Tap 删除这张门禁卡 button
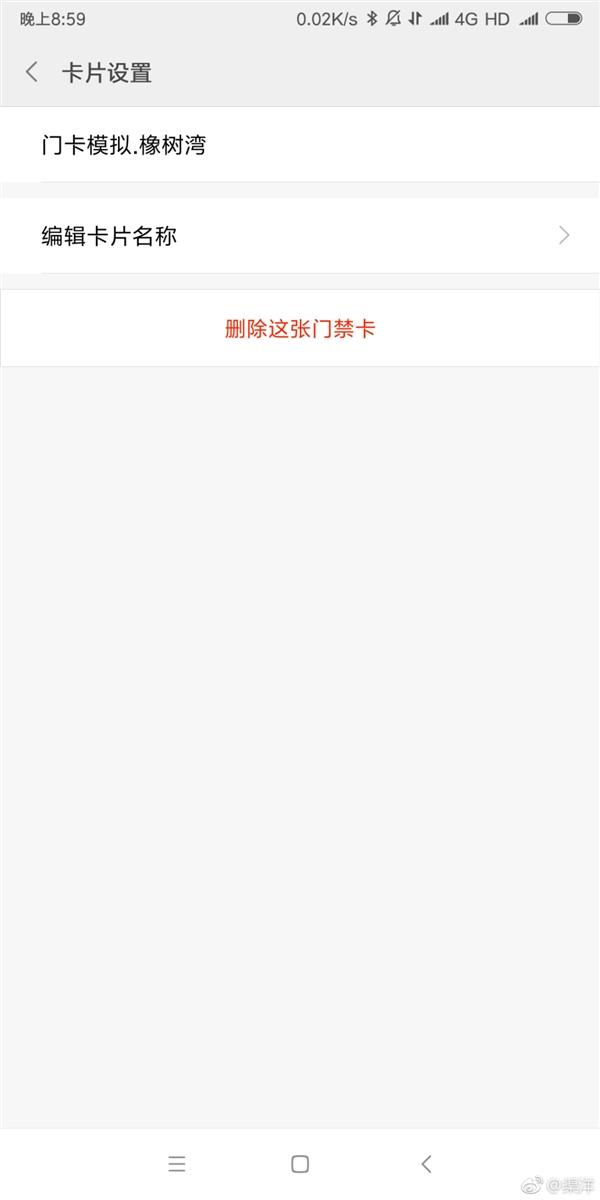The width and height of the screenshot is (600, 1200). (300, 329)
